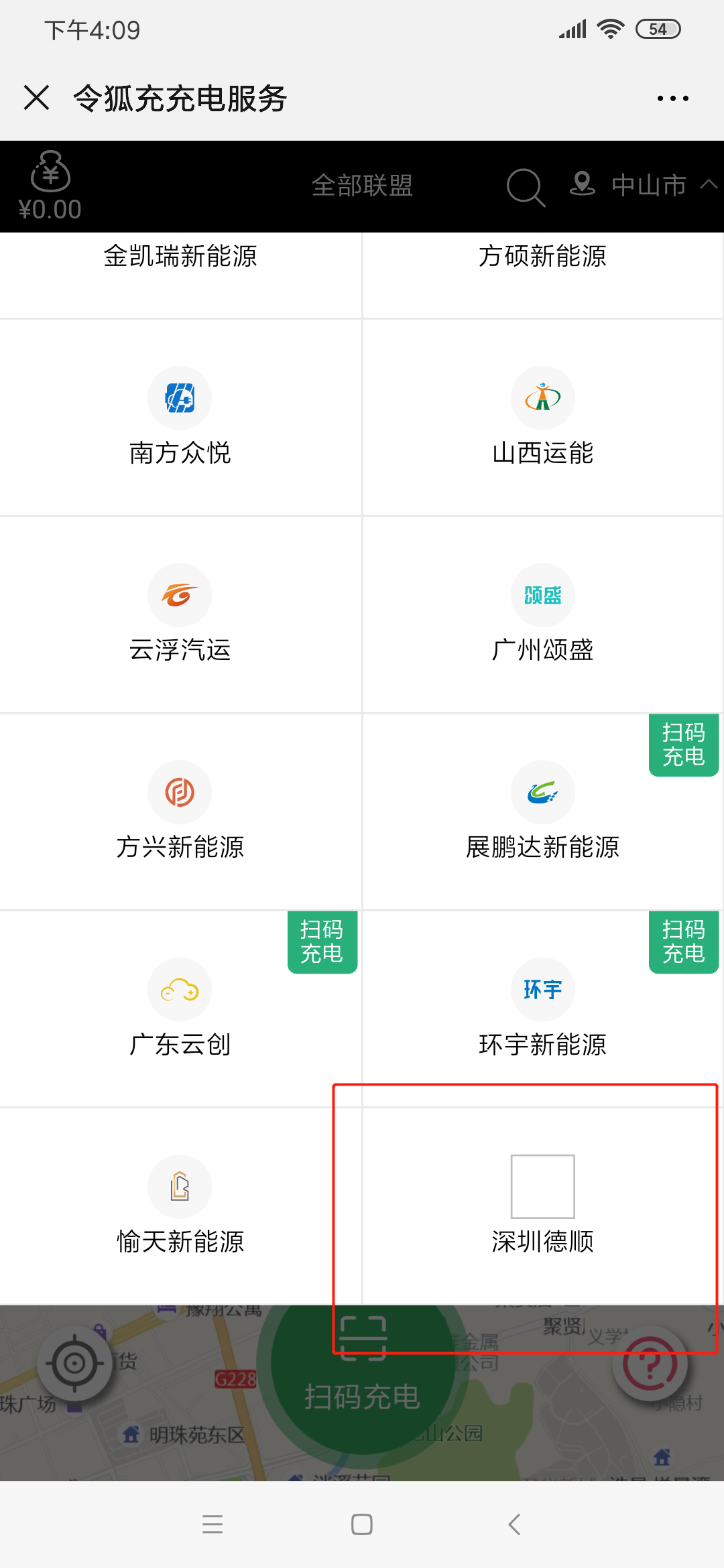The width and height of the screenshot is (724, 1568).
Task: Open 深圳德顺 operator
Action: pos(543,1205)
